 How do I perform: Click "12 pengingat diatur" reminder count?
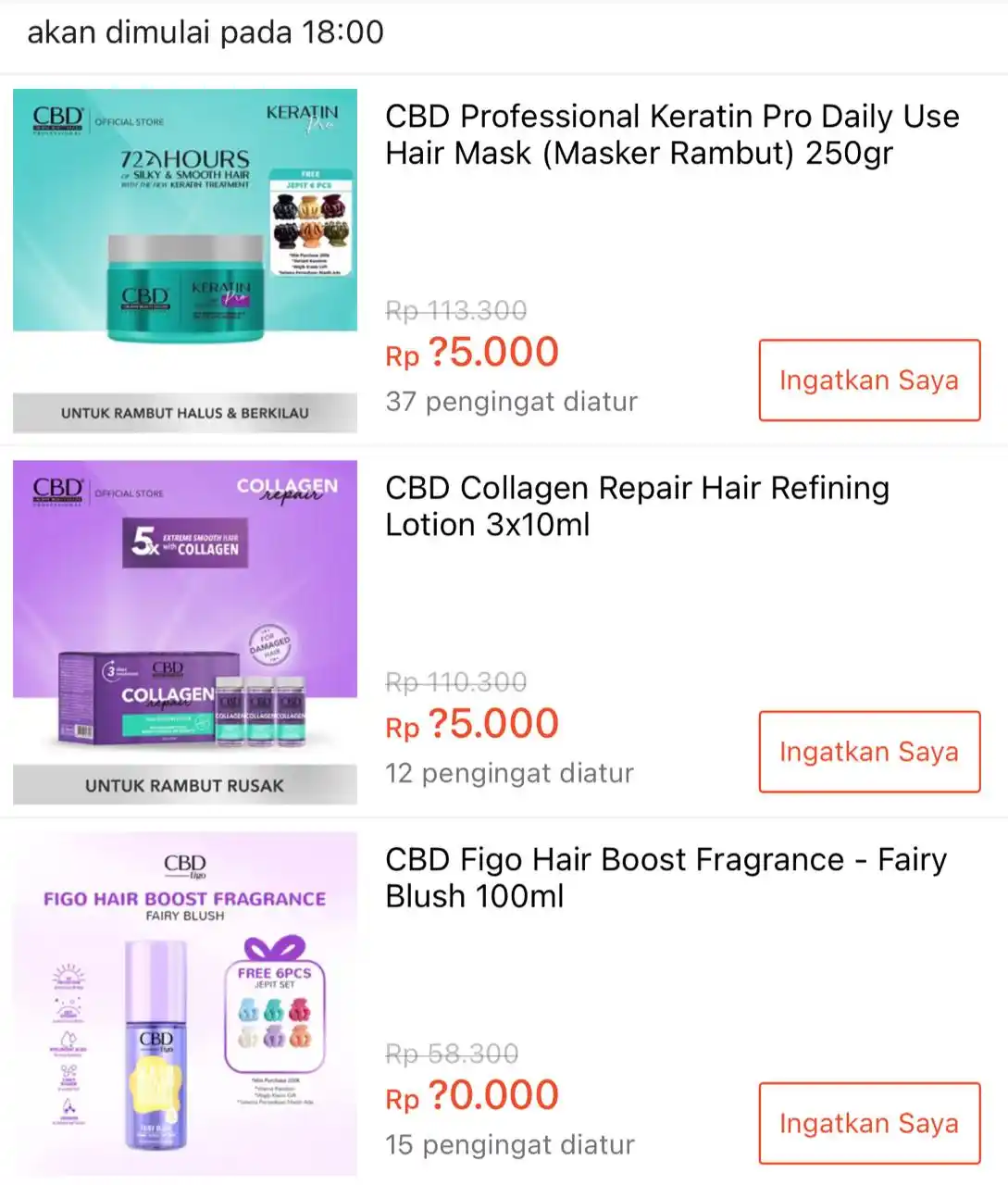[x=508, y=773]
